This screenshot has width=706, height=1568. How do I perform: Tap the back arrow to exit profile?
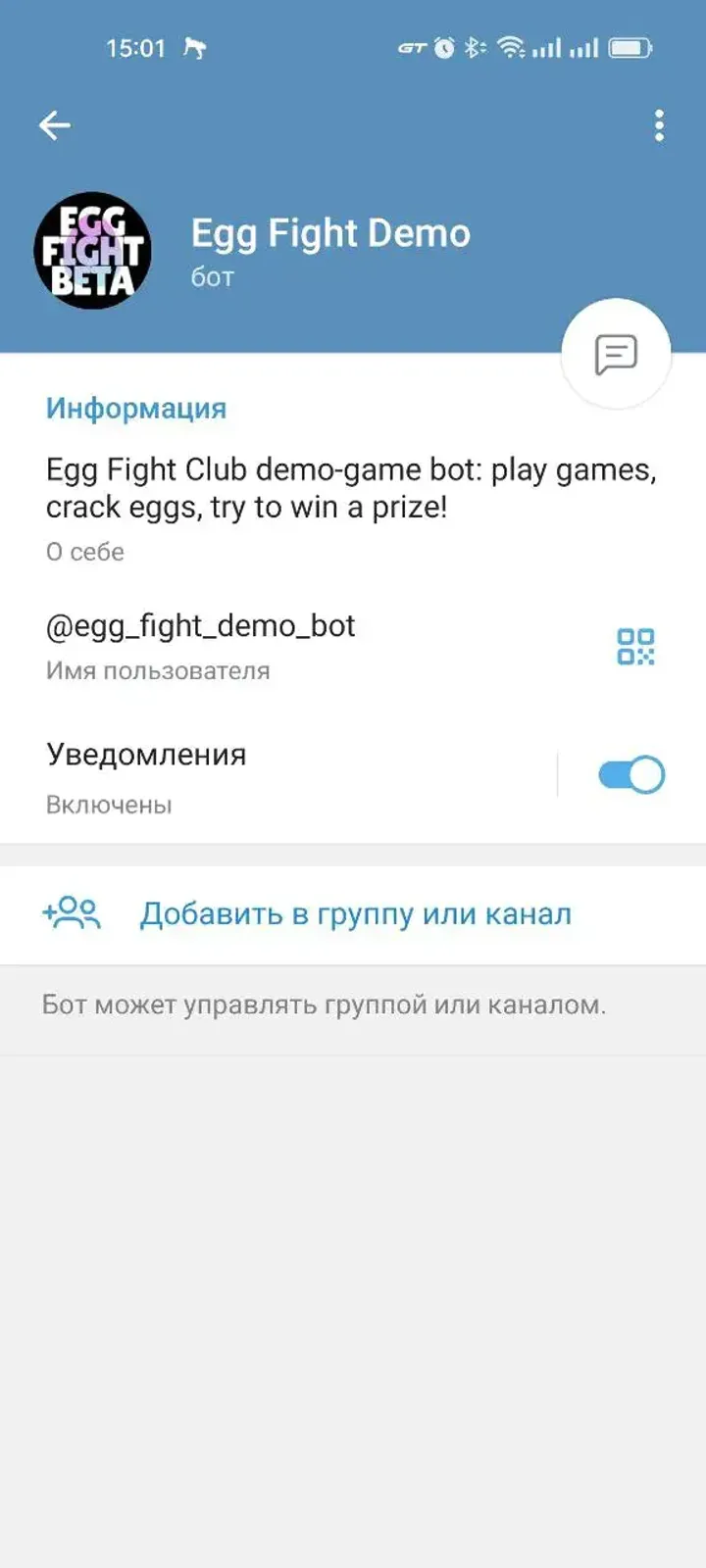click(55, 124)
